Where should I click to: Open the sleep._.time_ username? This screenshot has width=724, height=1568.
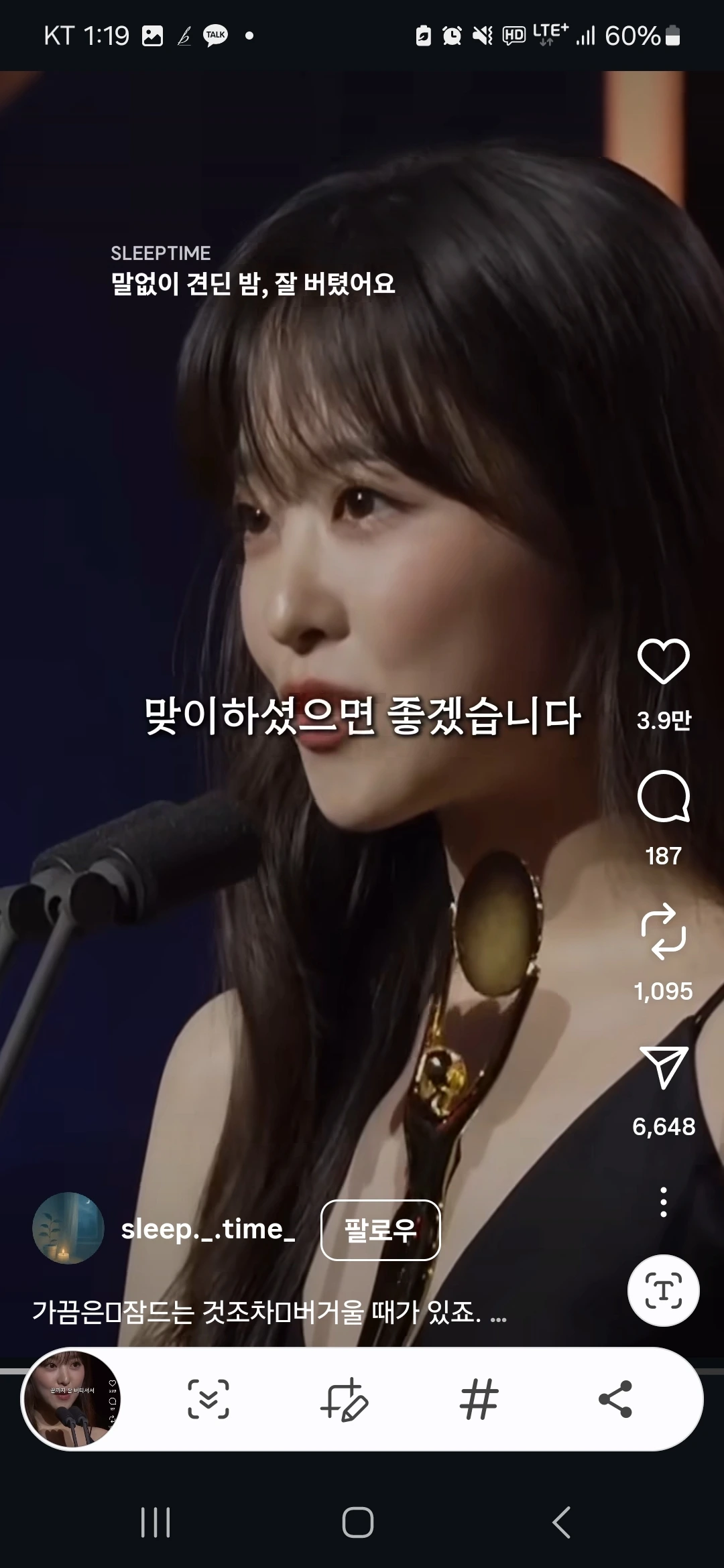(x=208, y=1230)
